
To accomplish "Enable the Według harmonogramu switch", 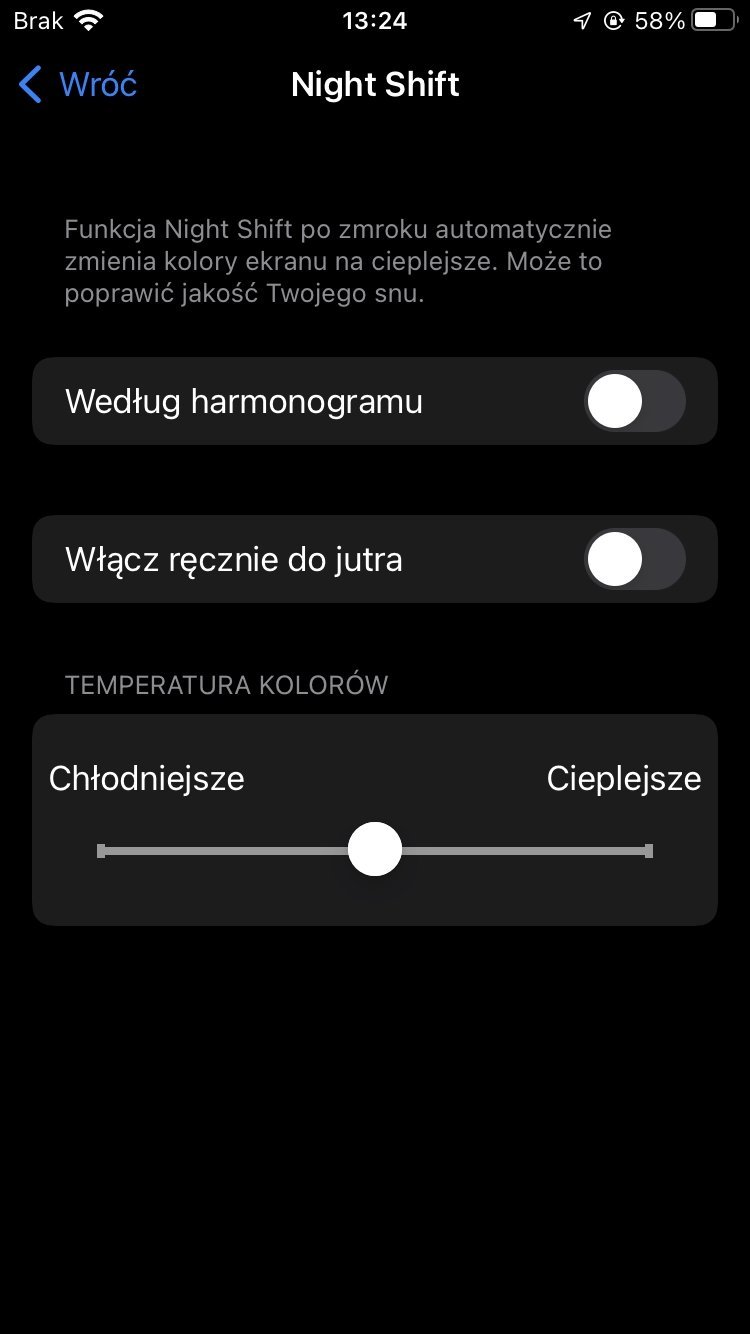I will pos(635,401).
